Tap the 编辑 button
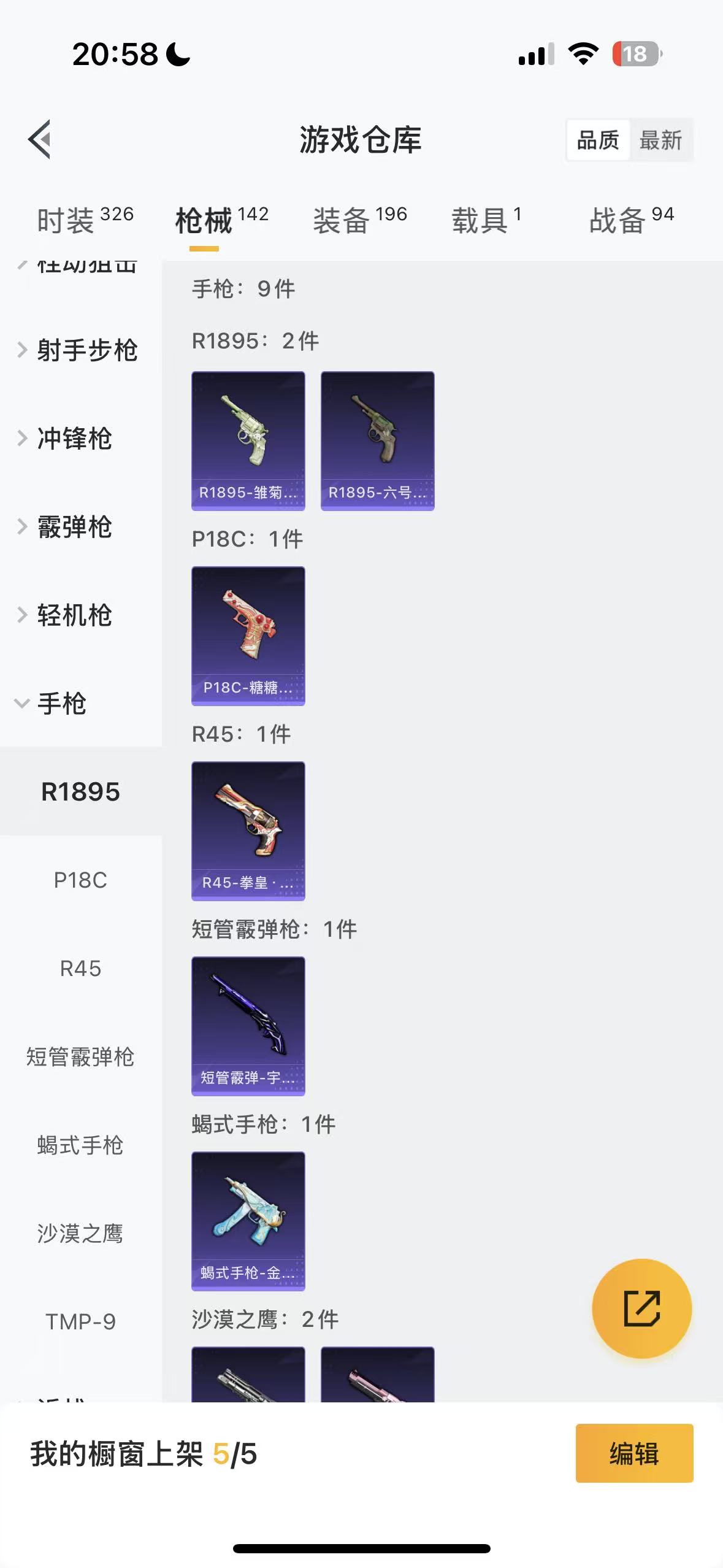Image resolution: width=723 pixels, height=1568 pixels. coord(634,1453)
